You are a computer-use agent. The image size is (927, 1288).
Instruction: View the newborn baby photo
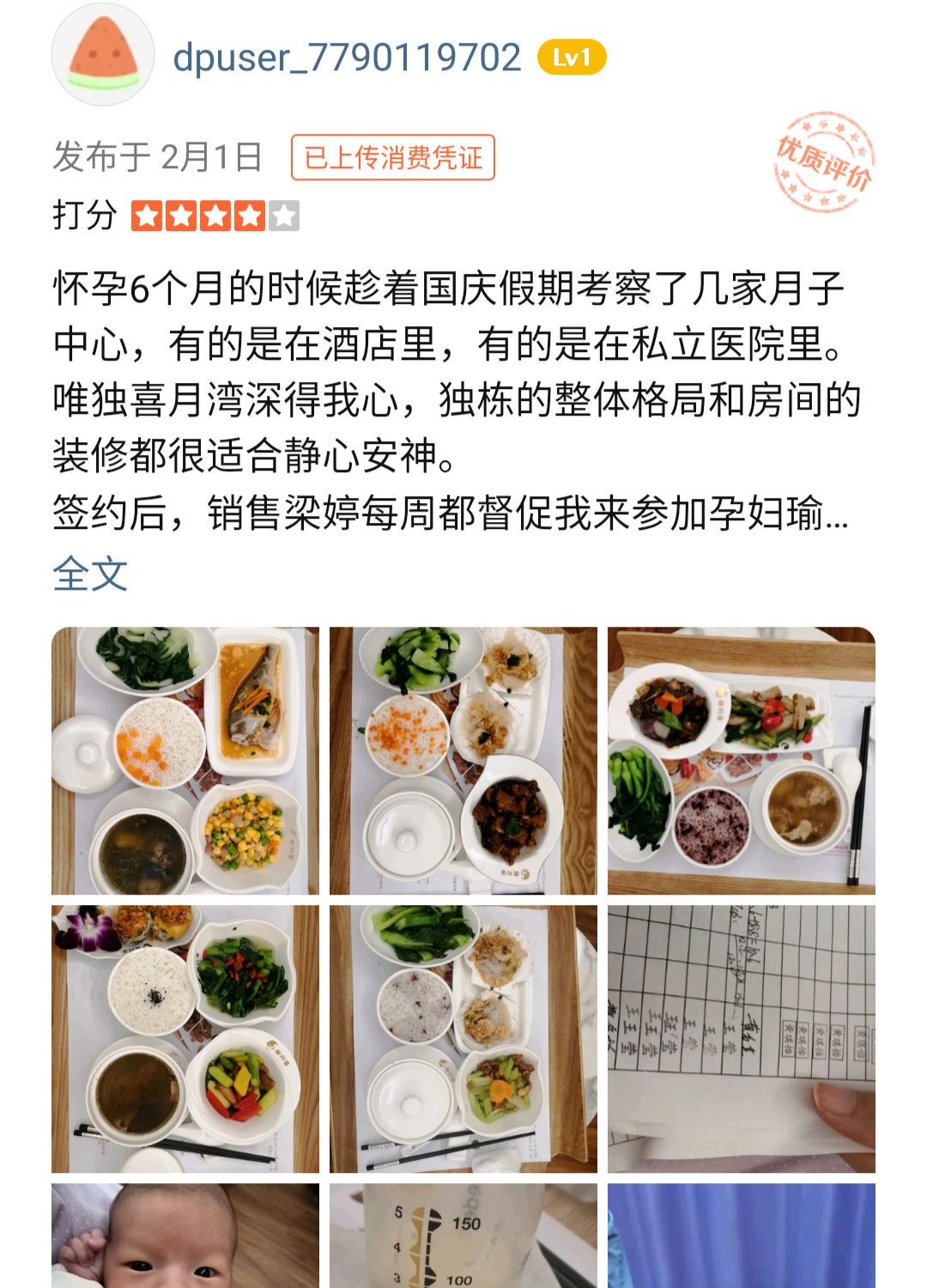coord(185,1235)
